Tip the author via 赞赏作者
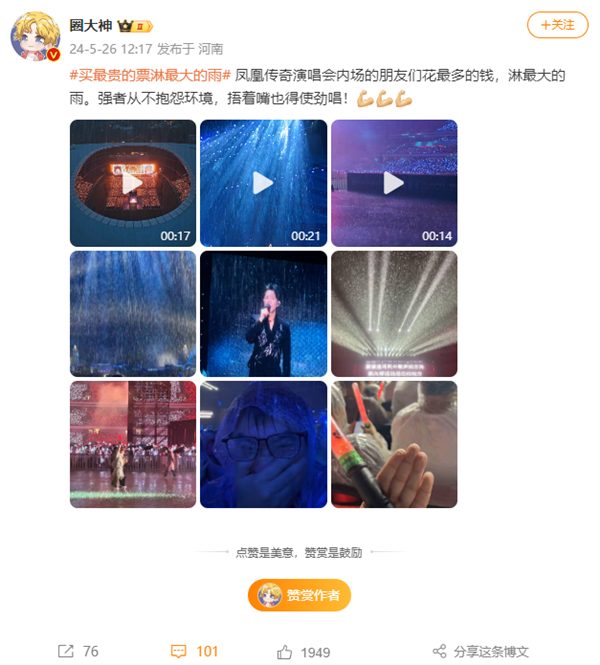 300,595
